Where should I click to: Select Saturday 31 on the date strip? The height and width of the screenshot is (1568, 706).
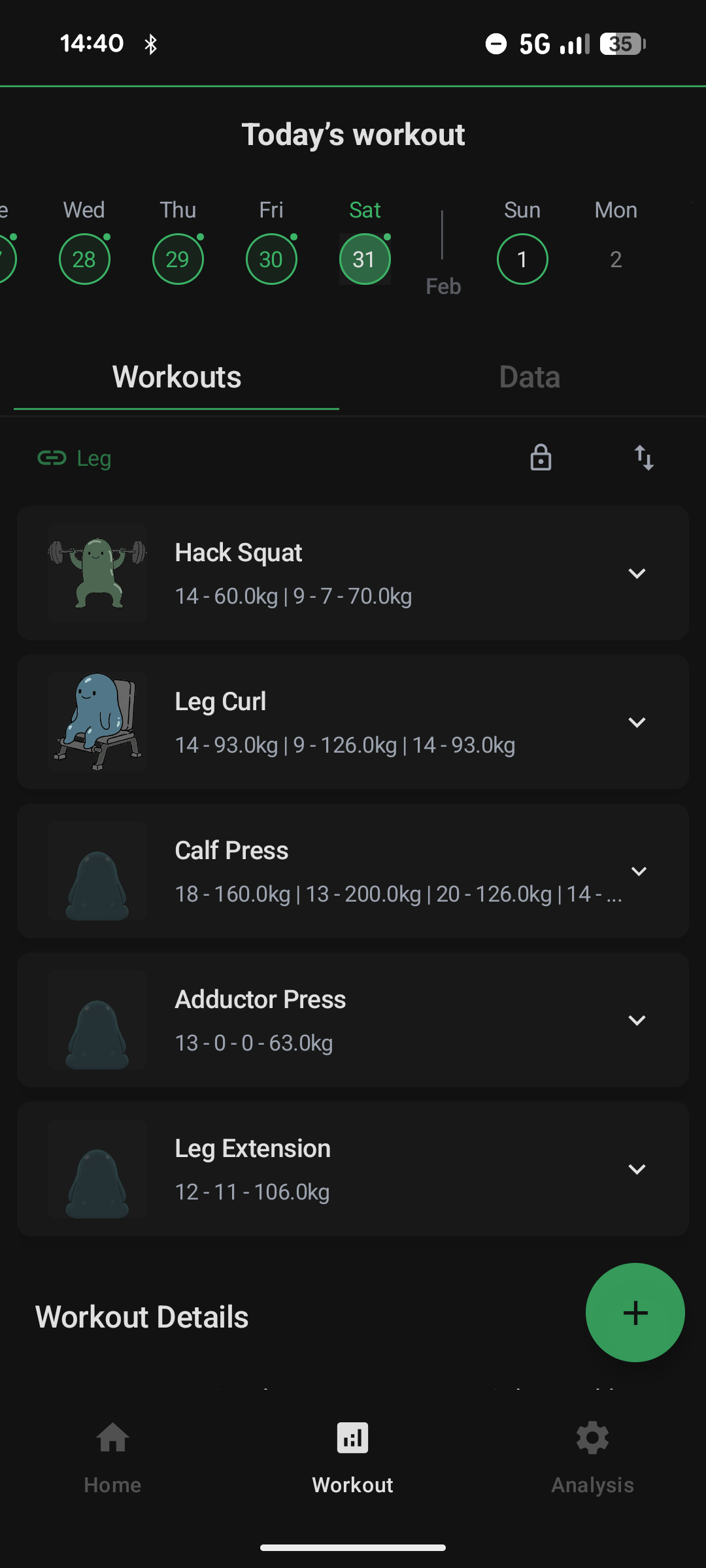coord(365,259)
